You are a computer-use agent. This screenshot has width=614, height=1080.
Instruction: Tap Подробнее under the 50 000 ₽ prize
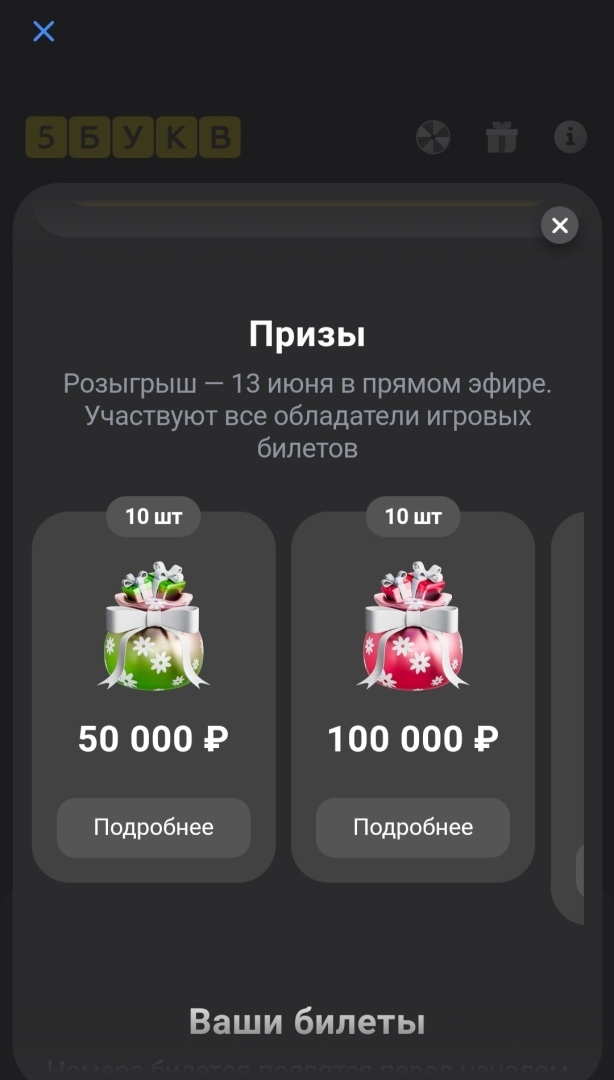[x=153, y=827]
